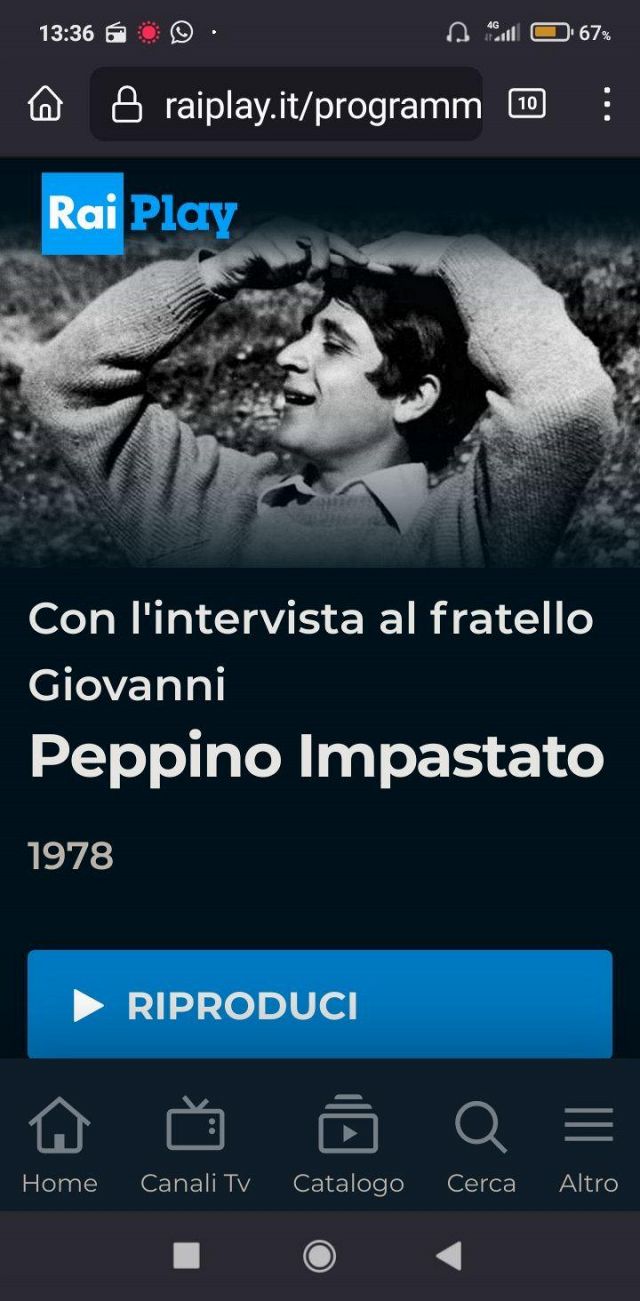
Task: Go to the browser home page
Action: 45,104
